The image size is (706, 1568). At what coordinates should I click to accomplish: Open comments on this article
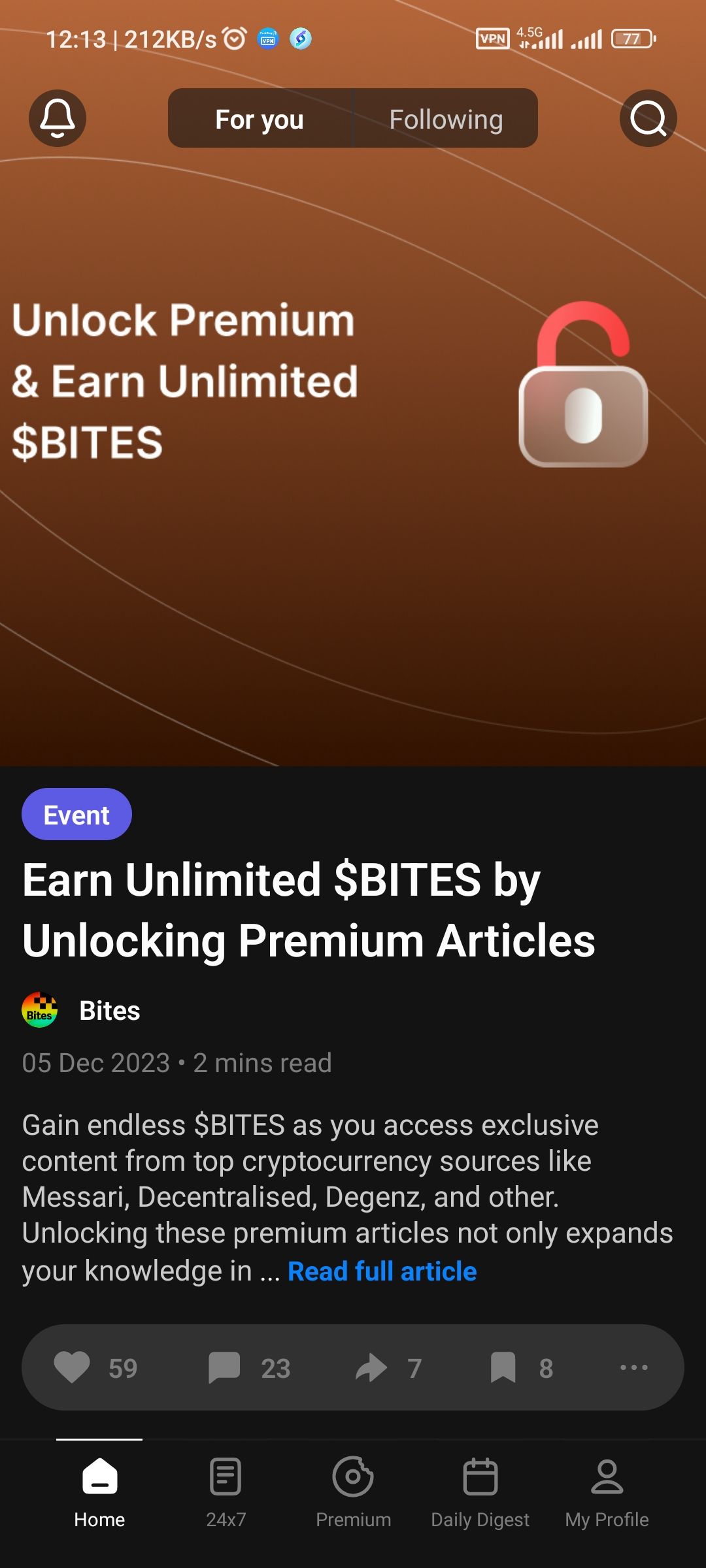coord(224,1367)
